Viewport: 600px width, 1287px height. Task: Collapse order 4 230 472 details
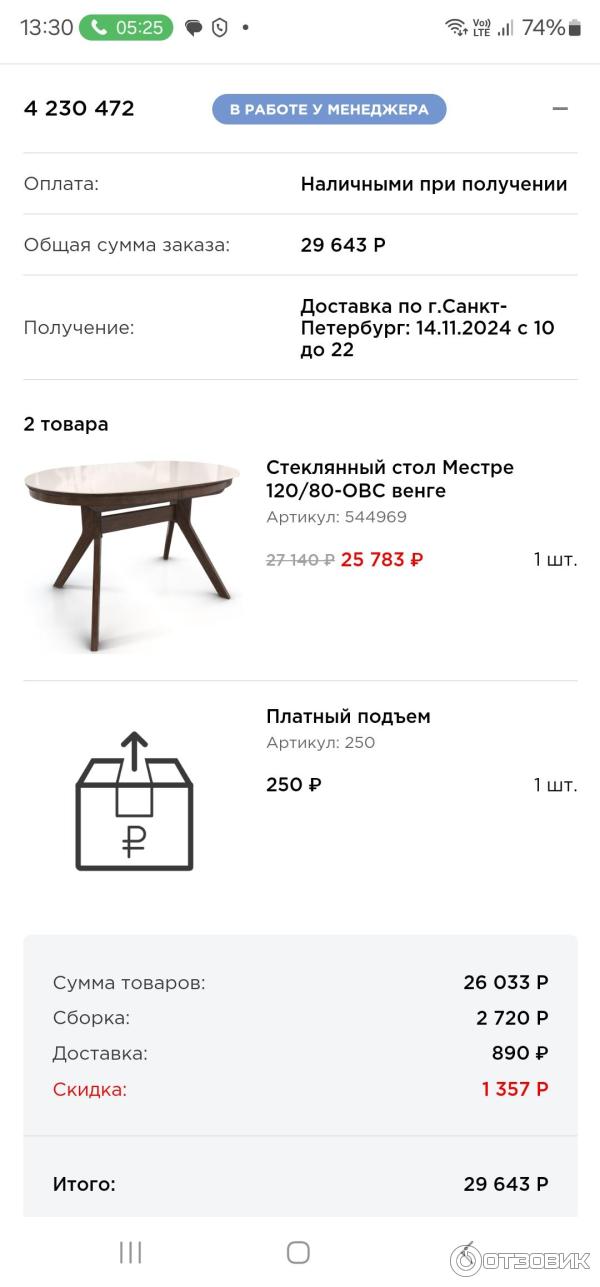(560, 109)
